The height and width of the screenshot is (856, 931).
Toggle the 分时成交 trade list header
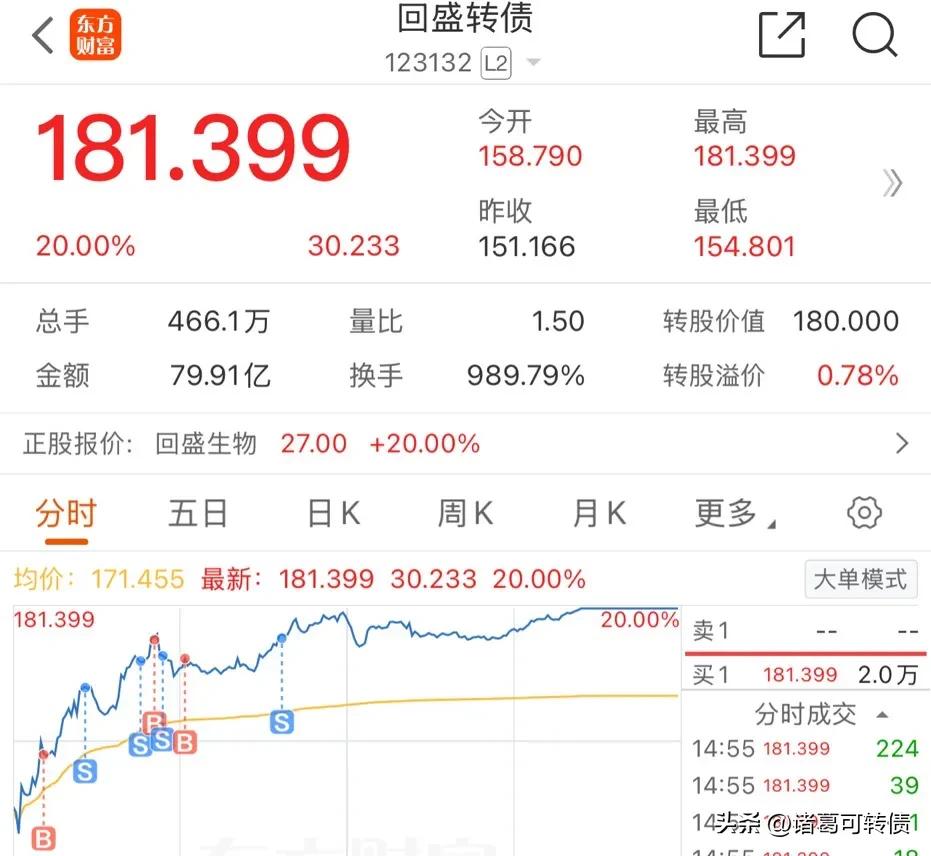[x=821, y=714]
